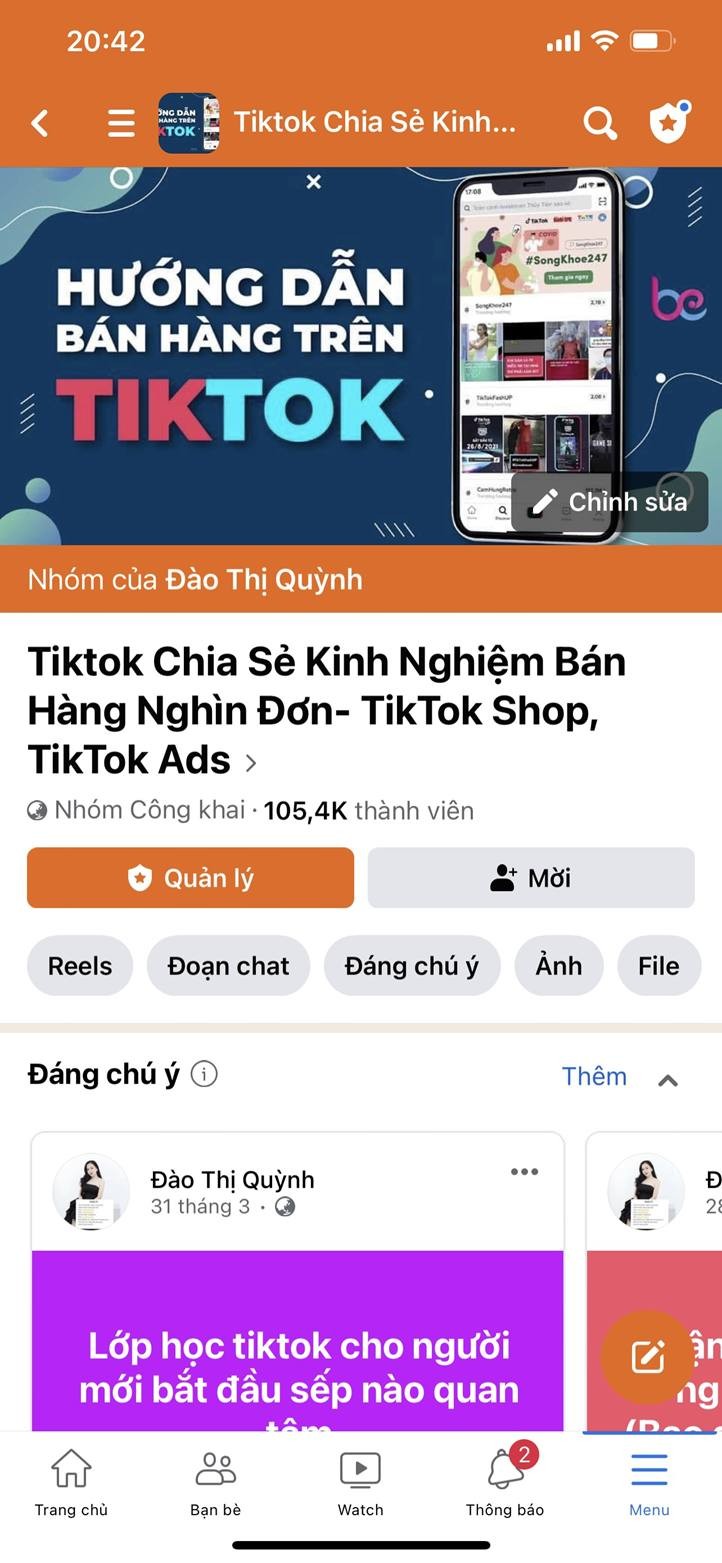Viewport: 722px width, 1563px height.
Task: Tap the Thêm link
Action: (594, 1076)
